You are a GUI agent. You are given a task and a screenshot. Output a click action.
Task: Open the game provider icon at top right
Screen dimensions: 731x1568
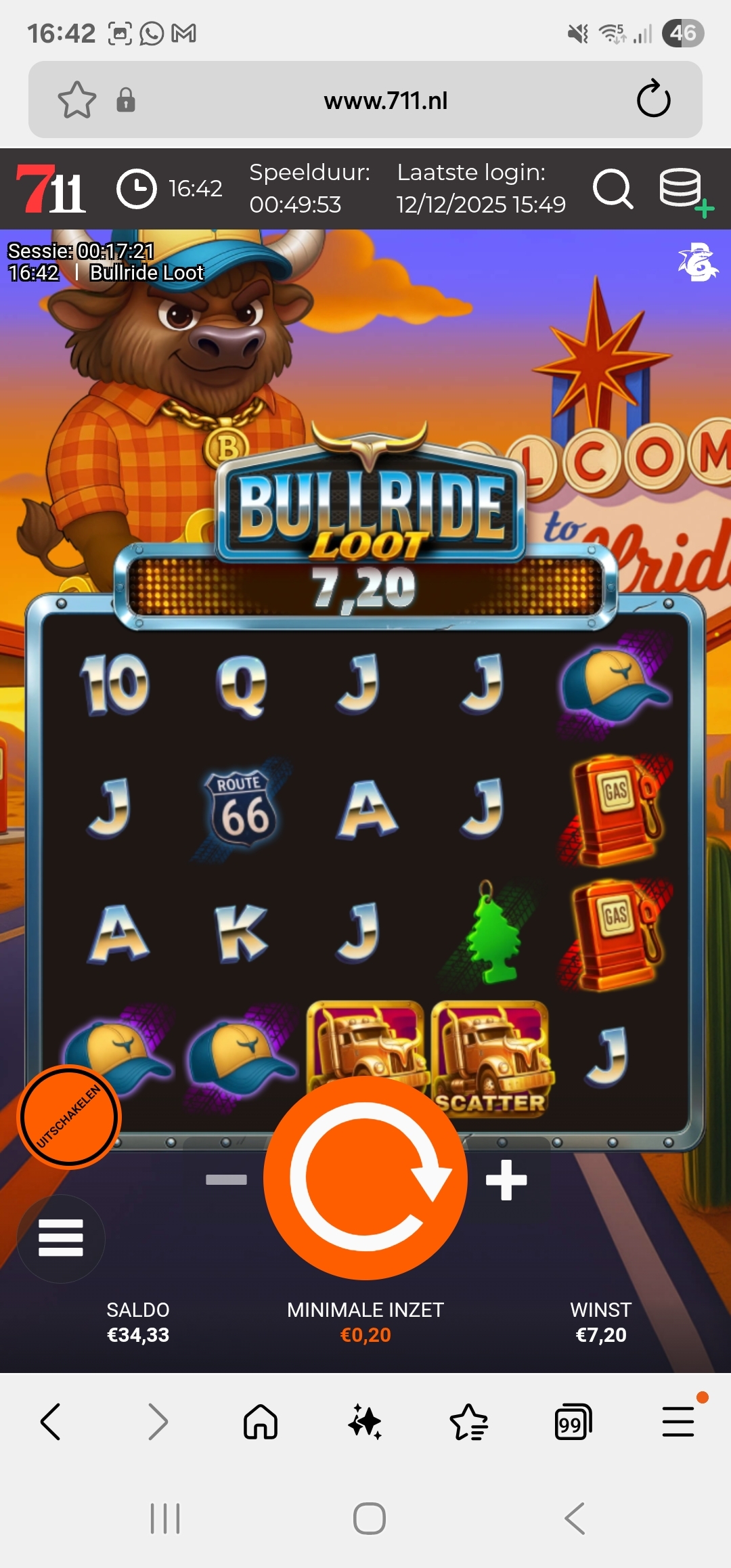pos(697,262)
